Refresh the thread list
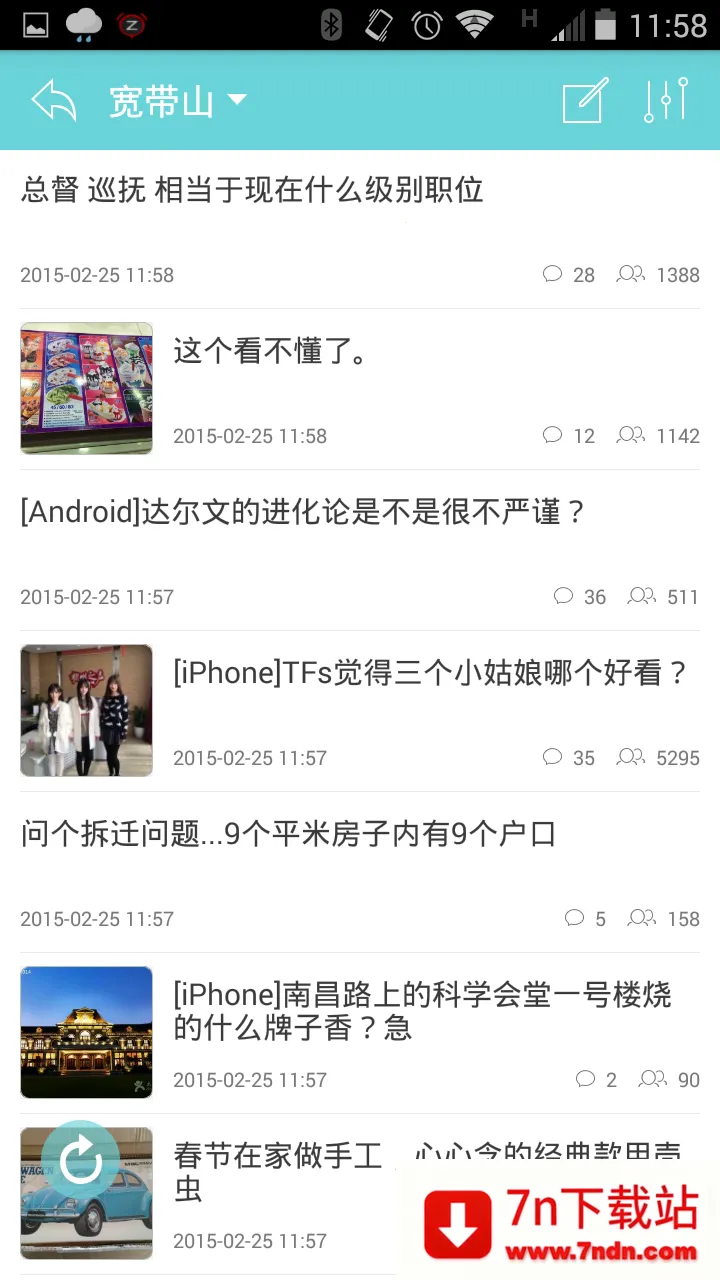 click(81, 1161)
